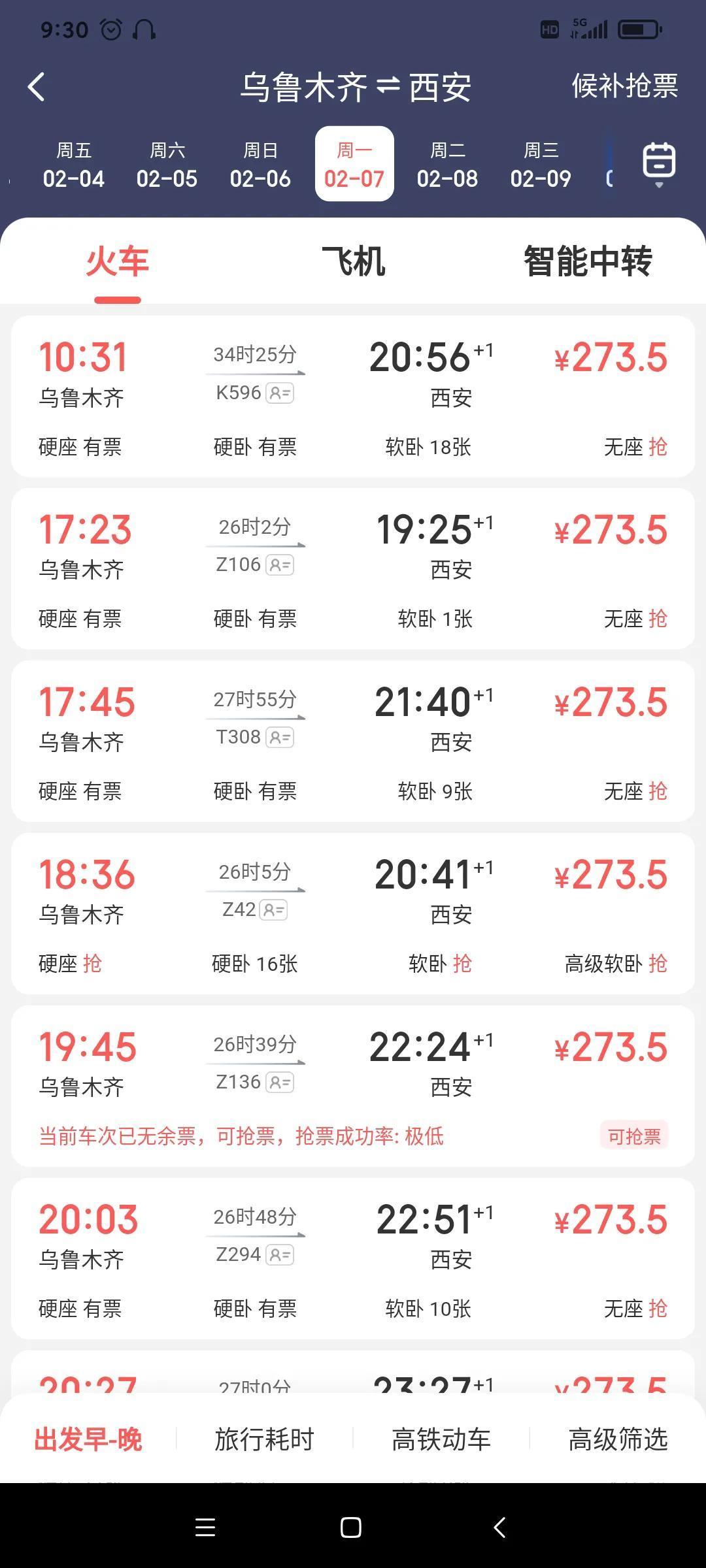Screen dimensions: 706x1568
Task: Open train K596 departing 10:31
Action: click(353, 397)
